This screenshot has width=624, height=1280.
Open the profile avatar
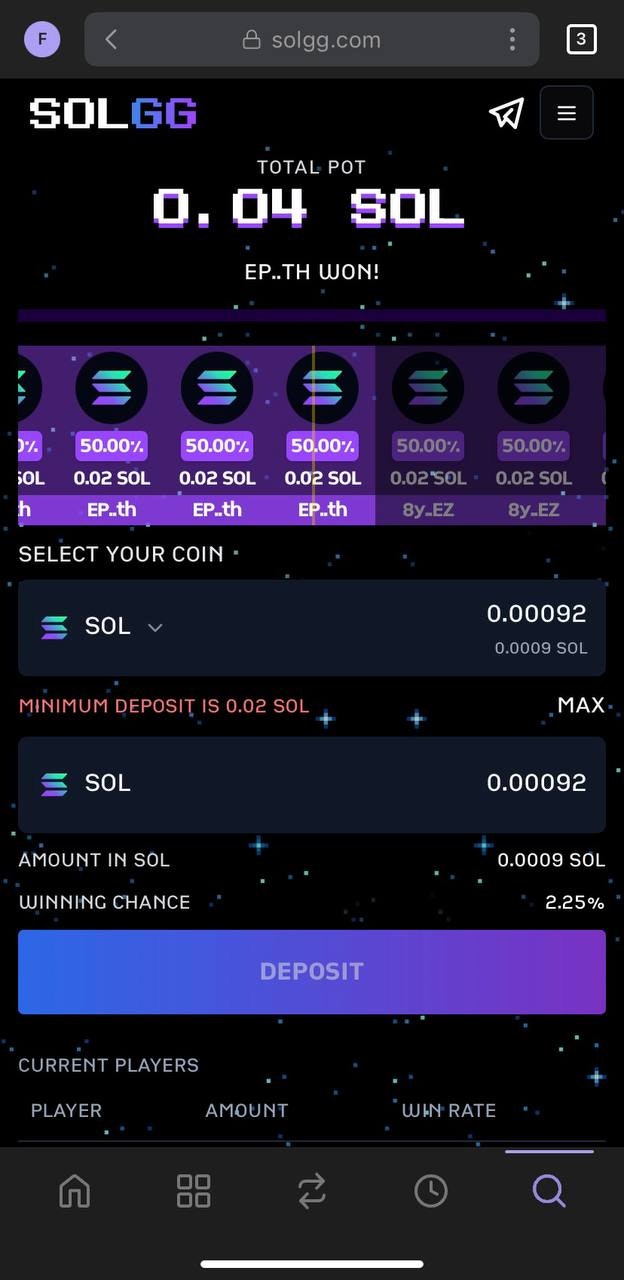tap(42, 40)
